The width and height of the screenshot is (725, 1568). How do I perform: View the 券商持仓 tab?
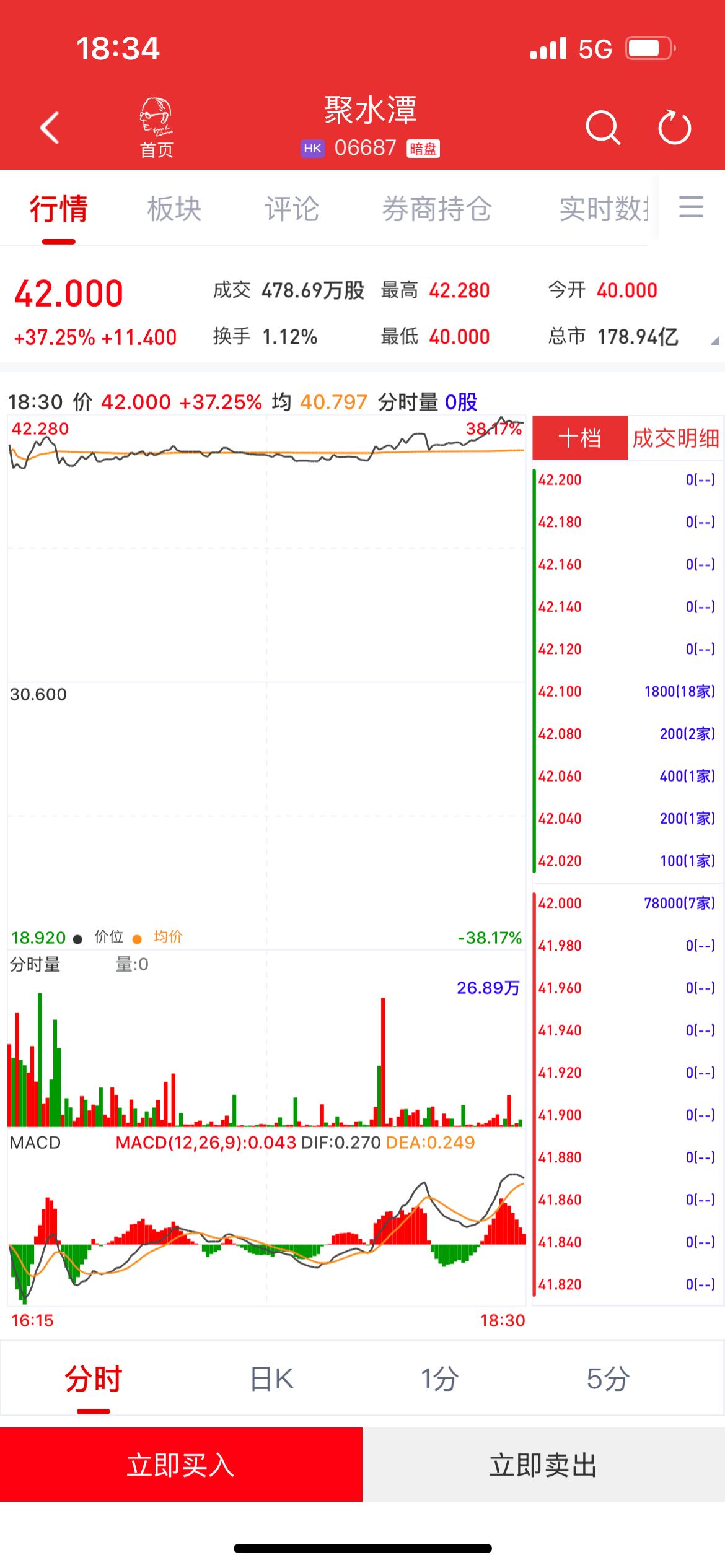437,209
